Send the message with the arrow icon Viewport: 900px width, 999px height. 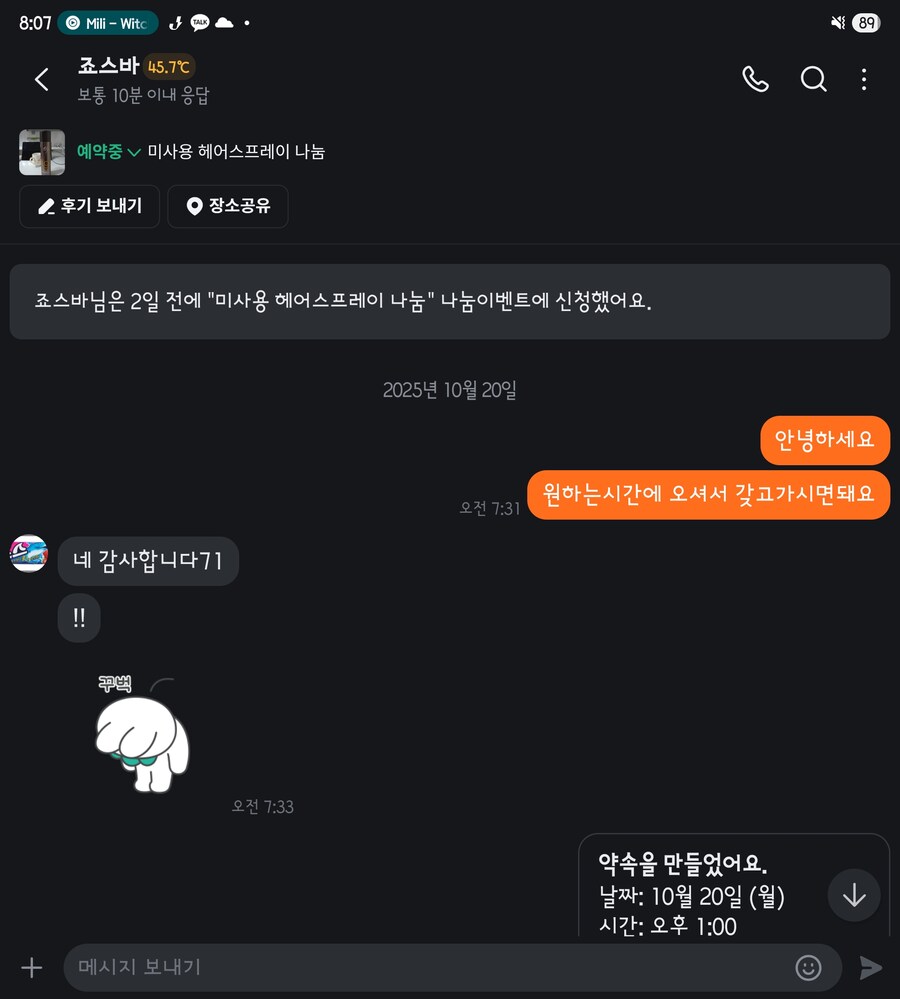click(x=871, y=967)
